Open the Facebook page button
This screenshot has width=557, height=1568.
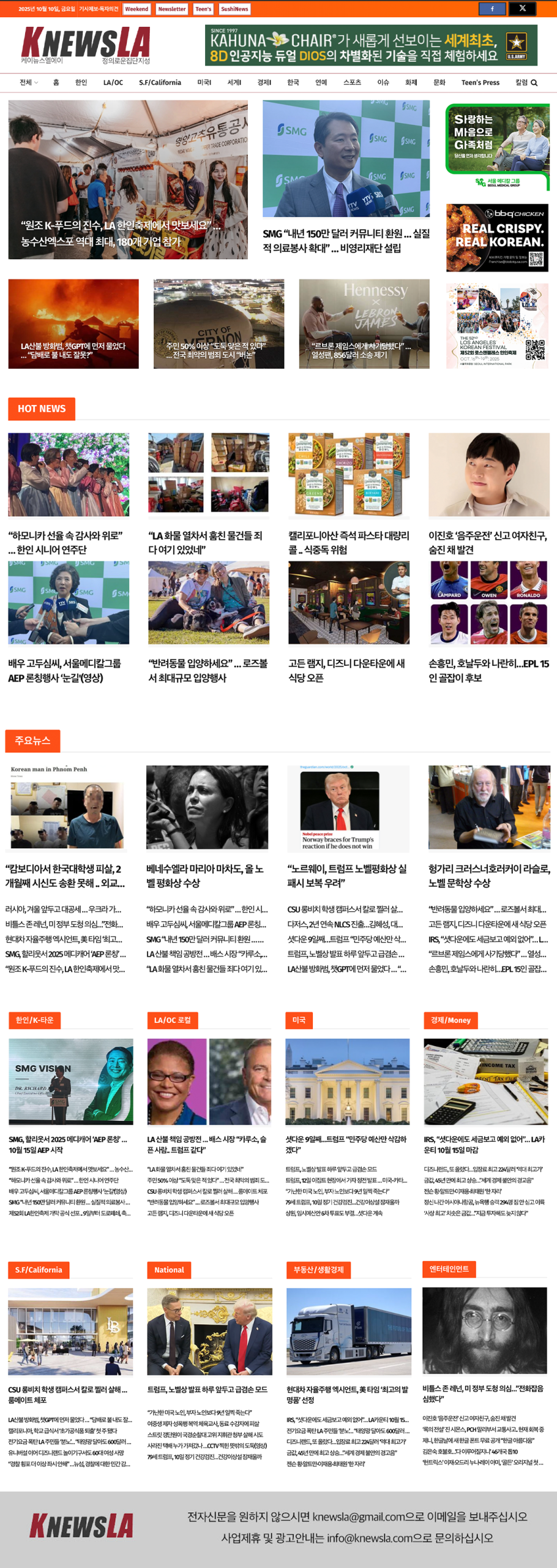click(x=492, y=9)
